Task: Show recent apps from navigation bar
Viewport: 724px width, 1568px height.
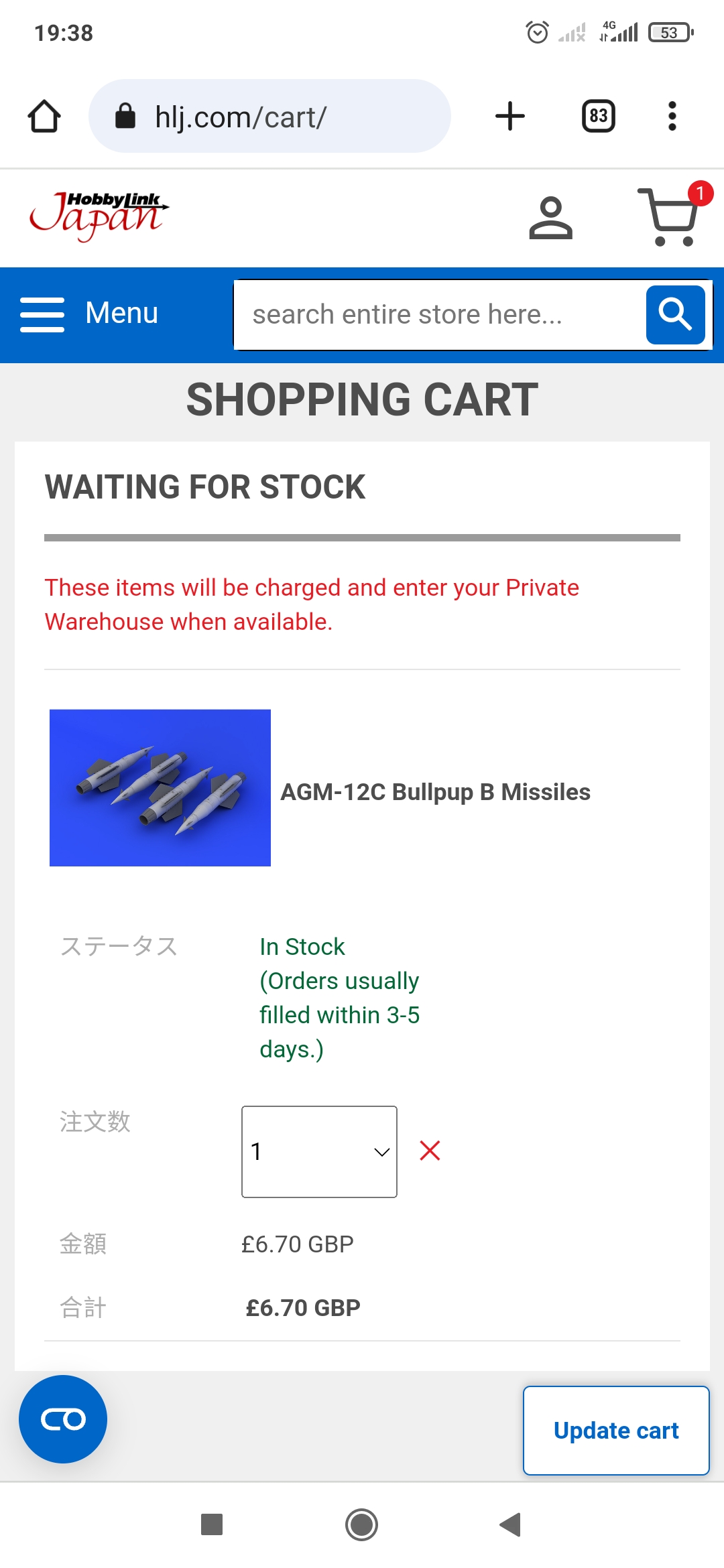Action: [x=212, y=1524]
